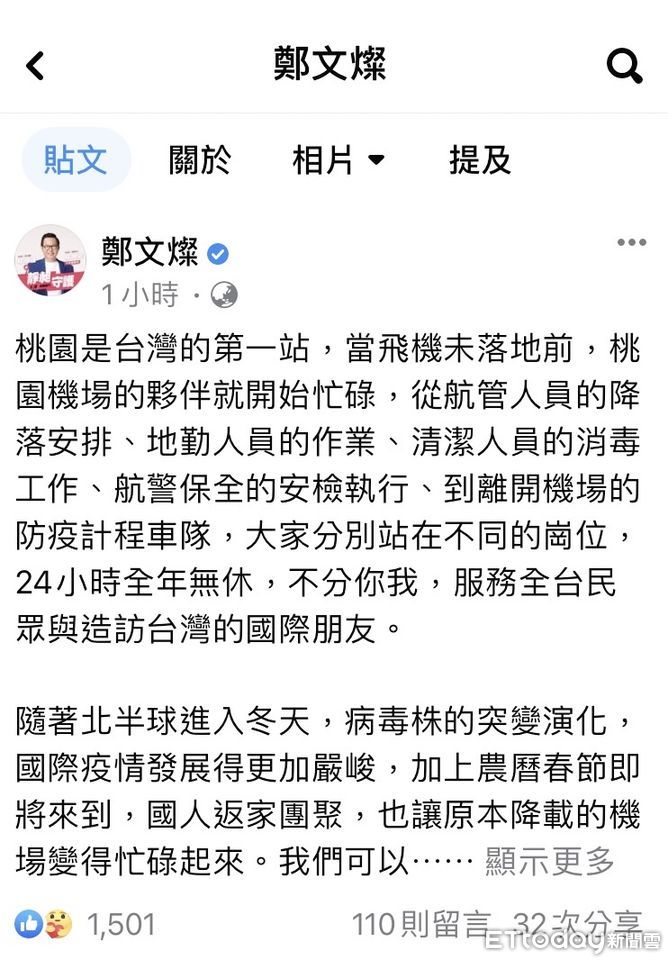668x960 pixels.
Task: Switch to the 提及 tab
Action: click(x=480, y=160)
